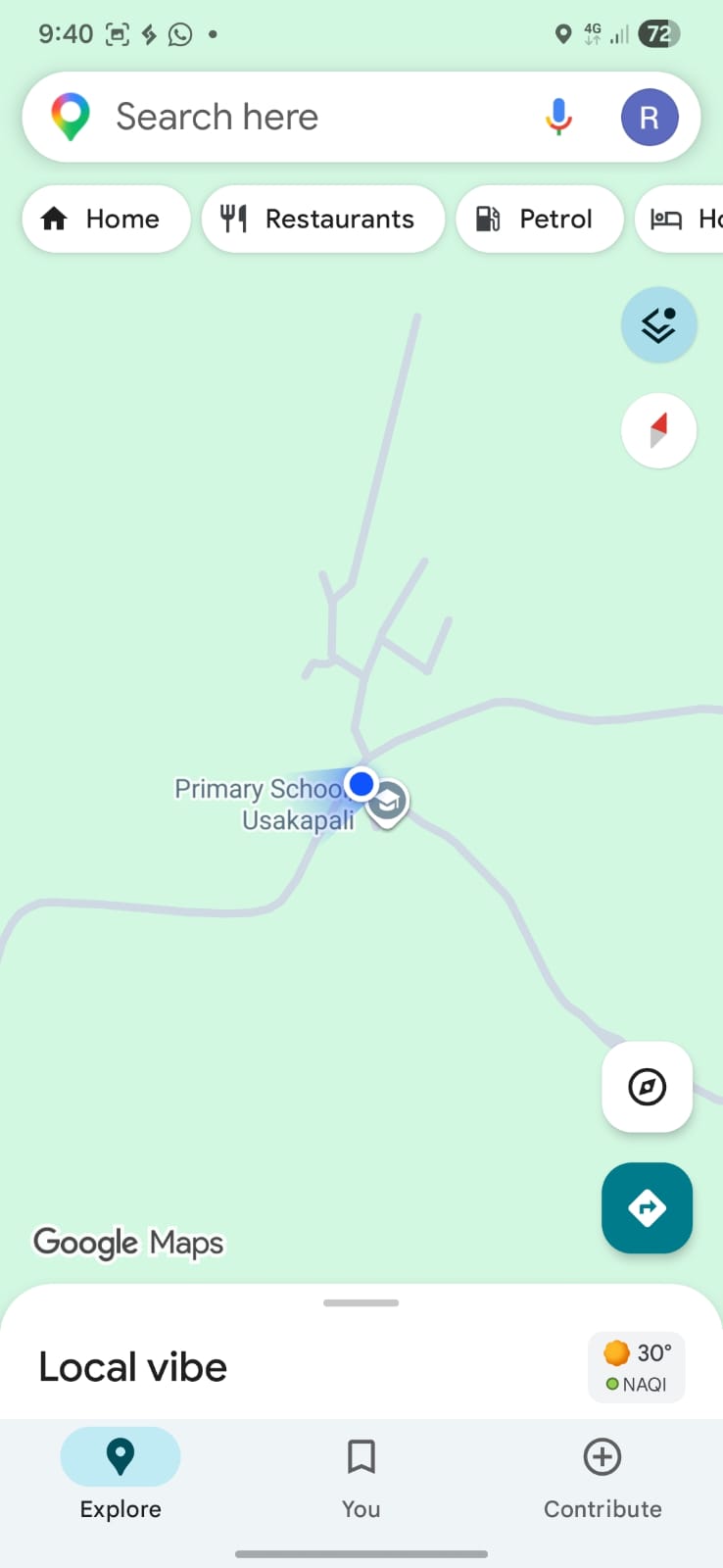Screen dimensions: 723x1568
Task: Start voice search with the microphone
Action: click(558, 118)
